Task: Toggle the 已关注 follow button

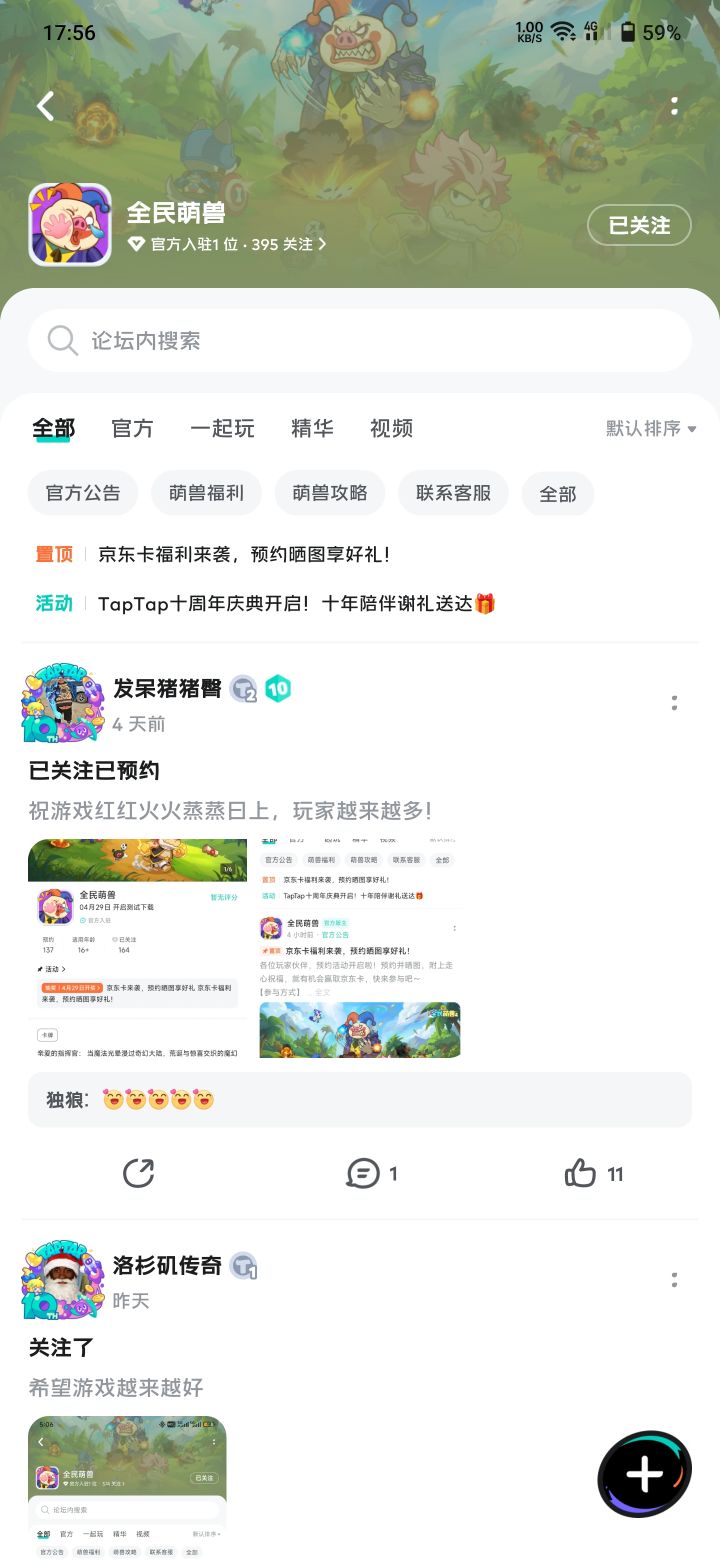Action: [x=638, y=225]
